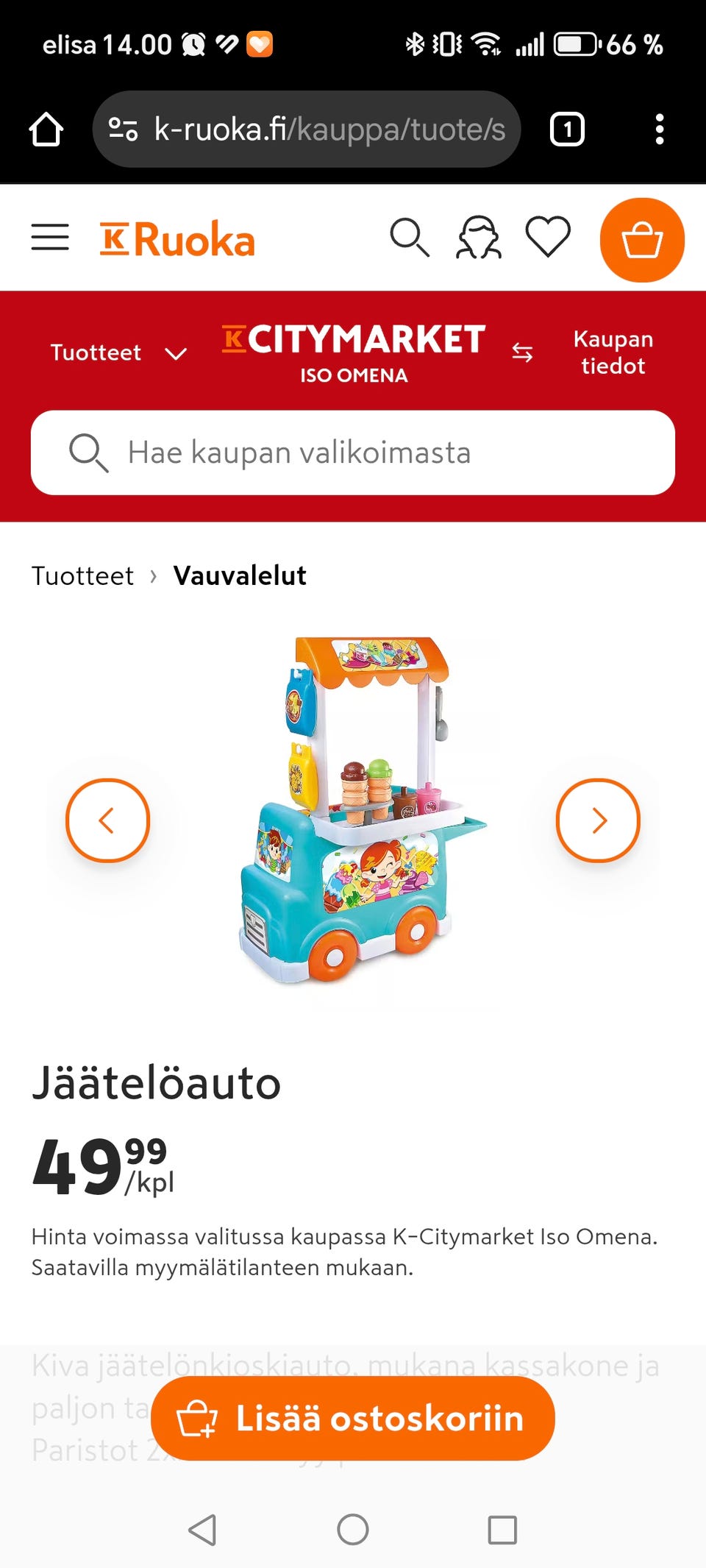Tap the browser home icon
The image size is (706, 1568).
pyautogui.click(x=47, y=130)
